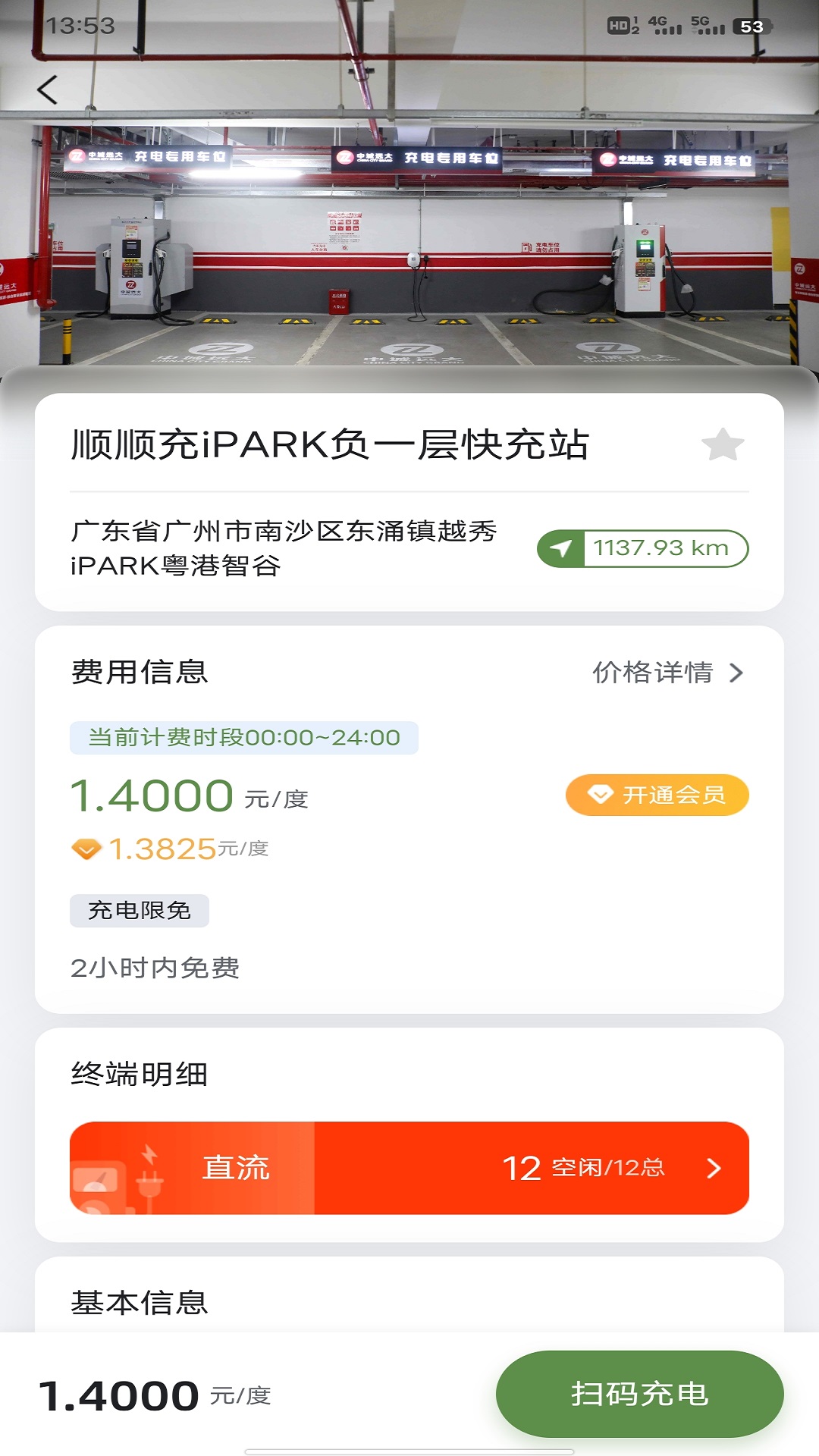Tap the diamond icon on 开通会员 button
819x1456 pixels.
pyautogui.click(x=600, y=795)
